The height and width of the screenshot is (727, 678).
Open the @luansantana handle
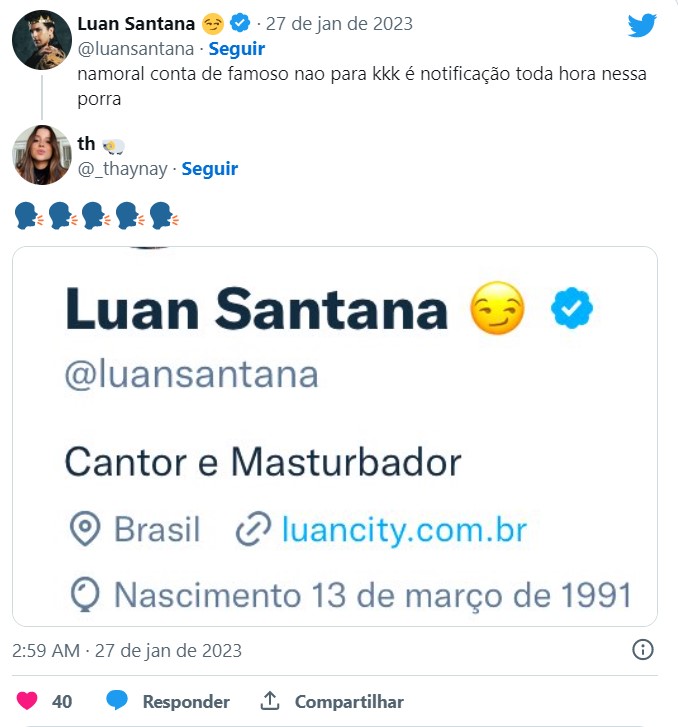click(135, 48)
